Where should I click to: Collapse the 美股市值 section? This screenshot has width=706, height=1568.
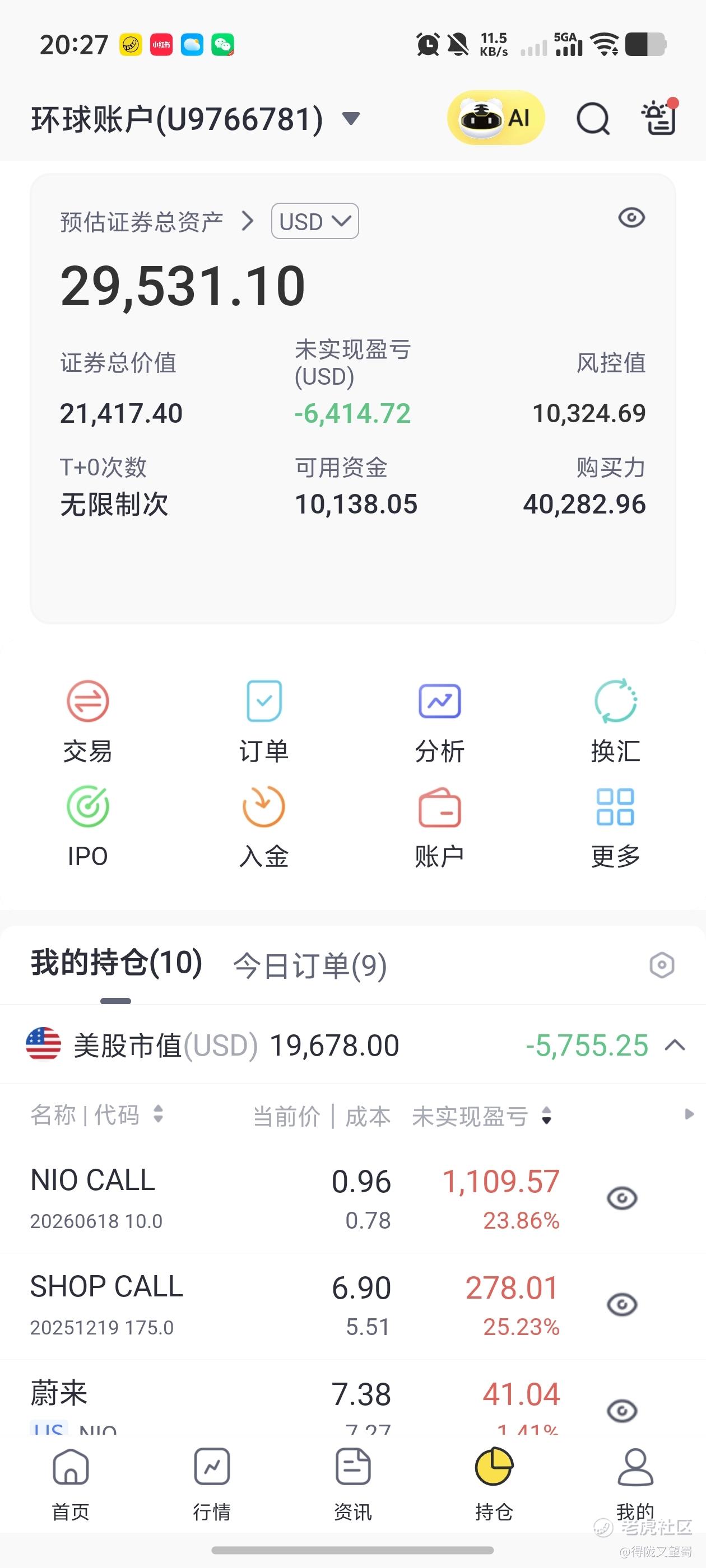click(675, 1046)
